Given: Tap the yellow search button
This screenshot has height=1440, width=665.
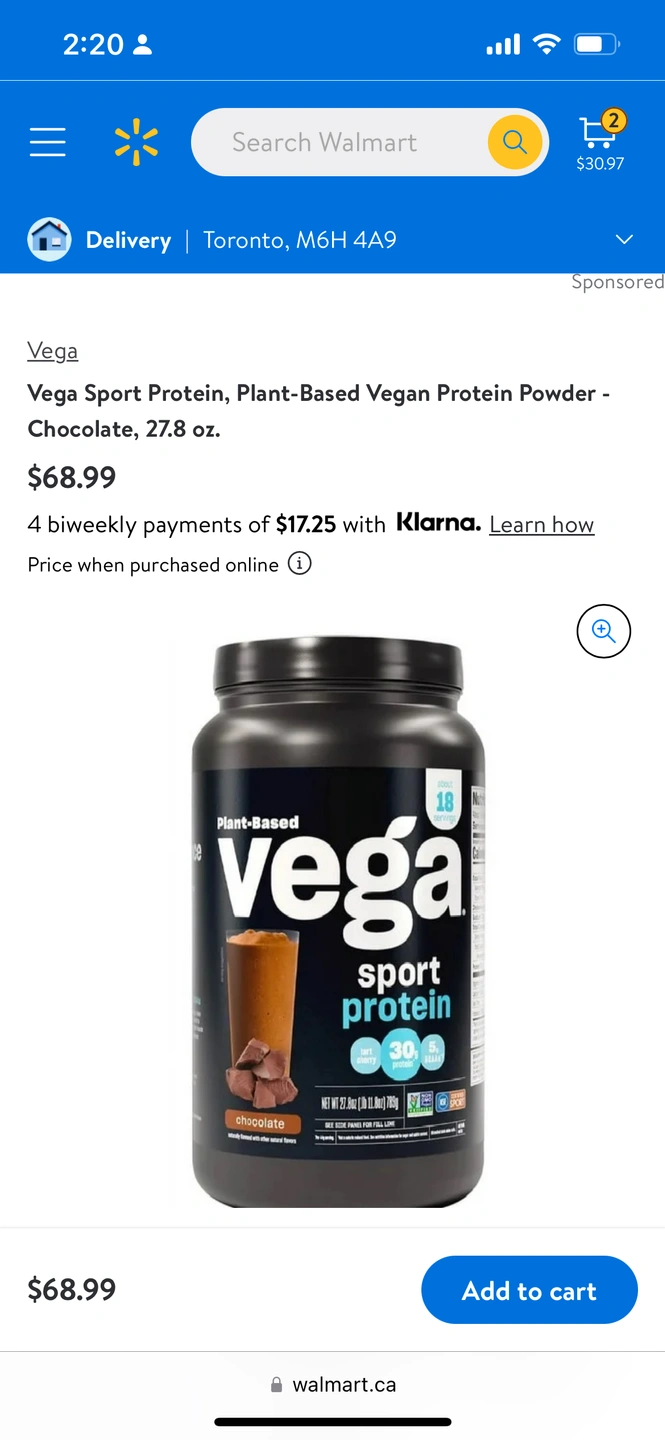Looking at the screenshot, I should pos(515,142).
